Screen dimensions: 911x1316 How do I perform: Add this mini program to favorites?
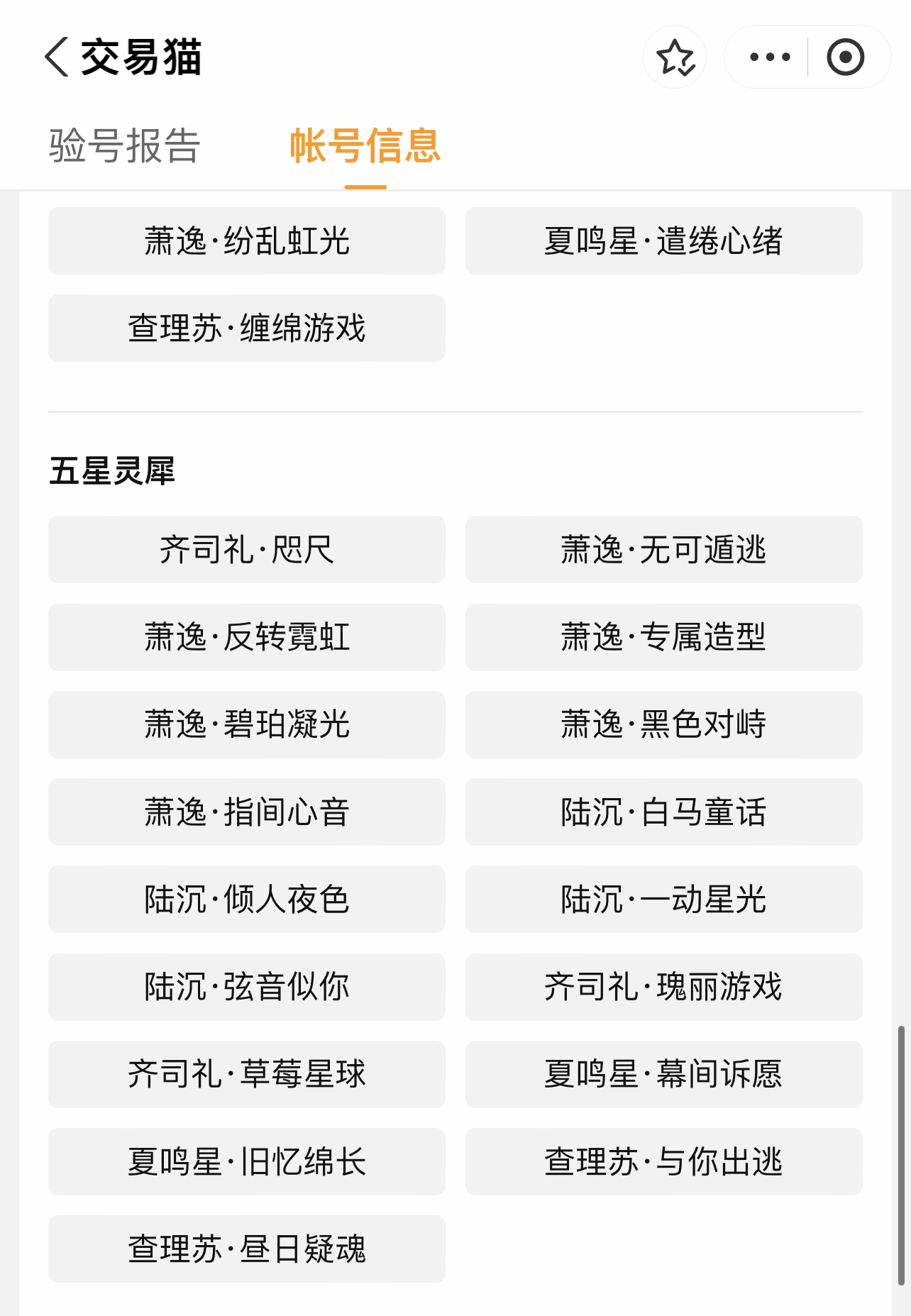click(x=675, y=57)
